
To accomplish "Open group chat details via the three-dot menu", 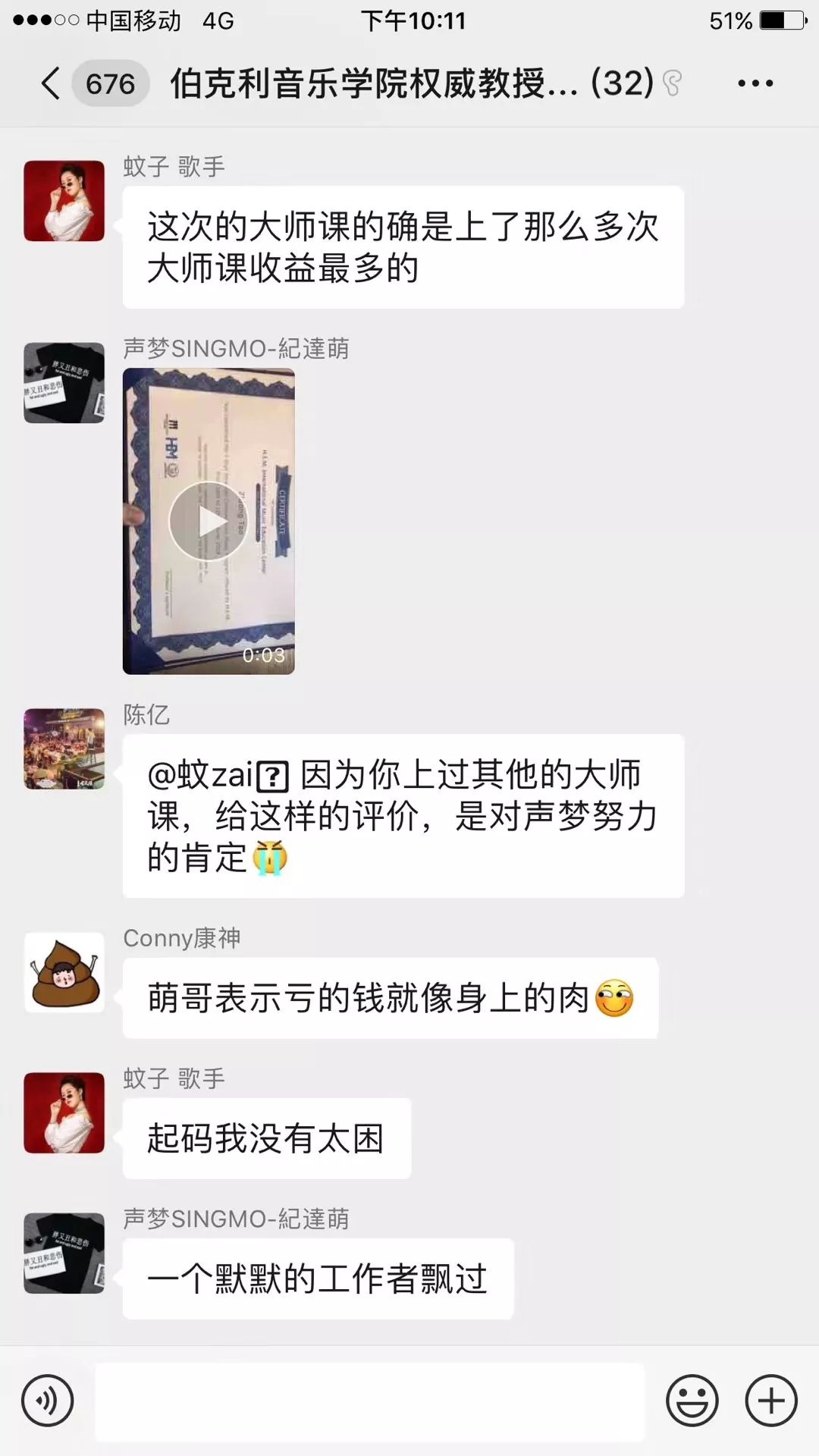I will click(755, 83).
